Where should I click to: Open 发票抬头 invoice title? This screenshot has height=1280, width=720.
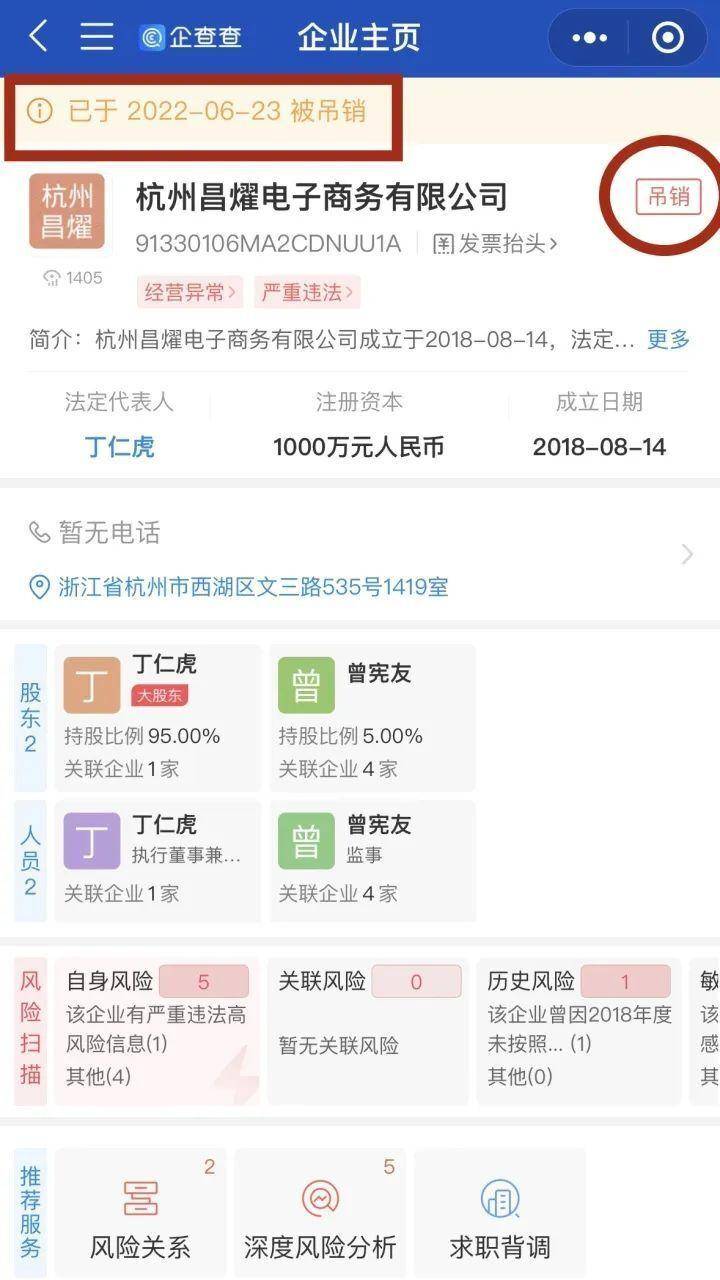495,243
